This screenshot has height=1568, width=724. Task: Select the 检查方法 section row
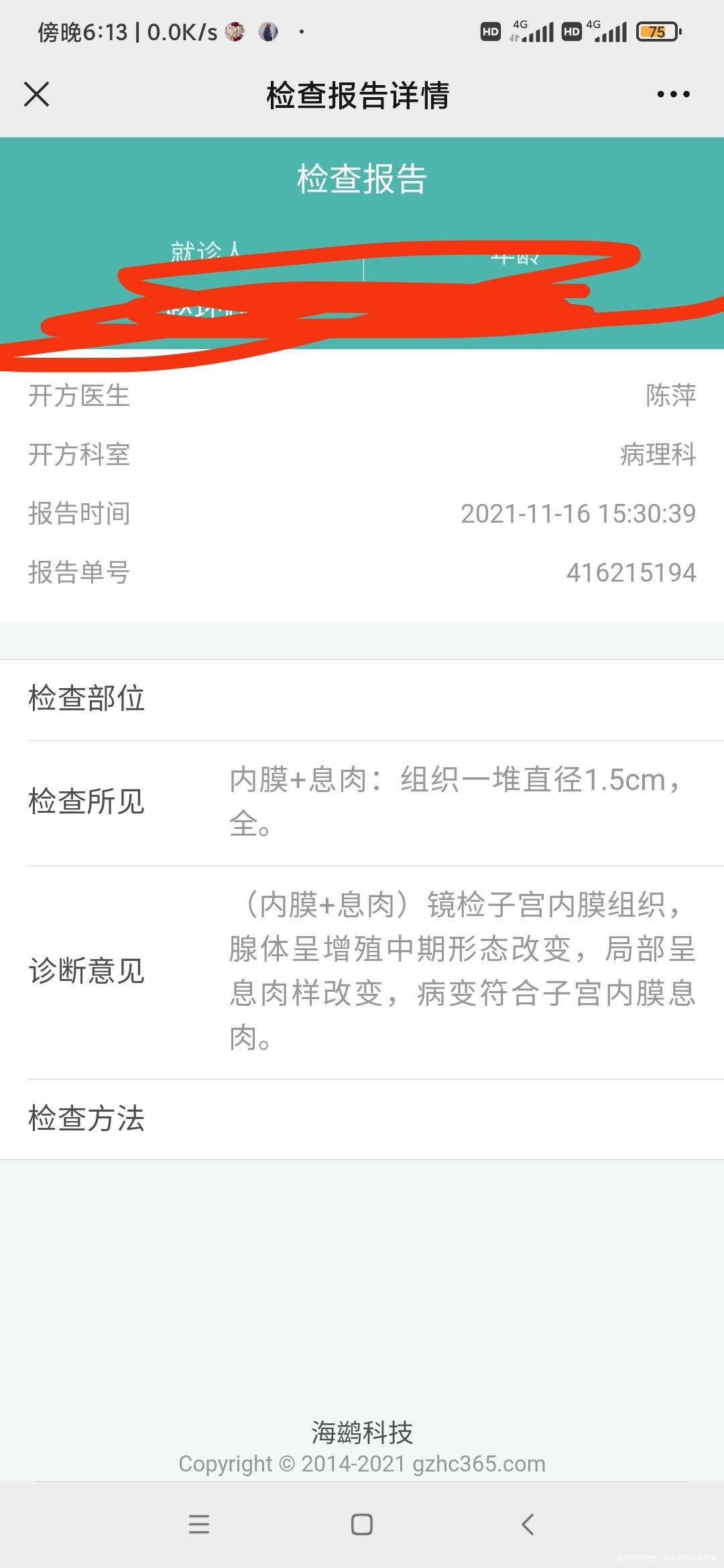[87, 1118]
